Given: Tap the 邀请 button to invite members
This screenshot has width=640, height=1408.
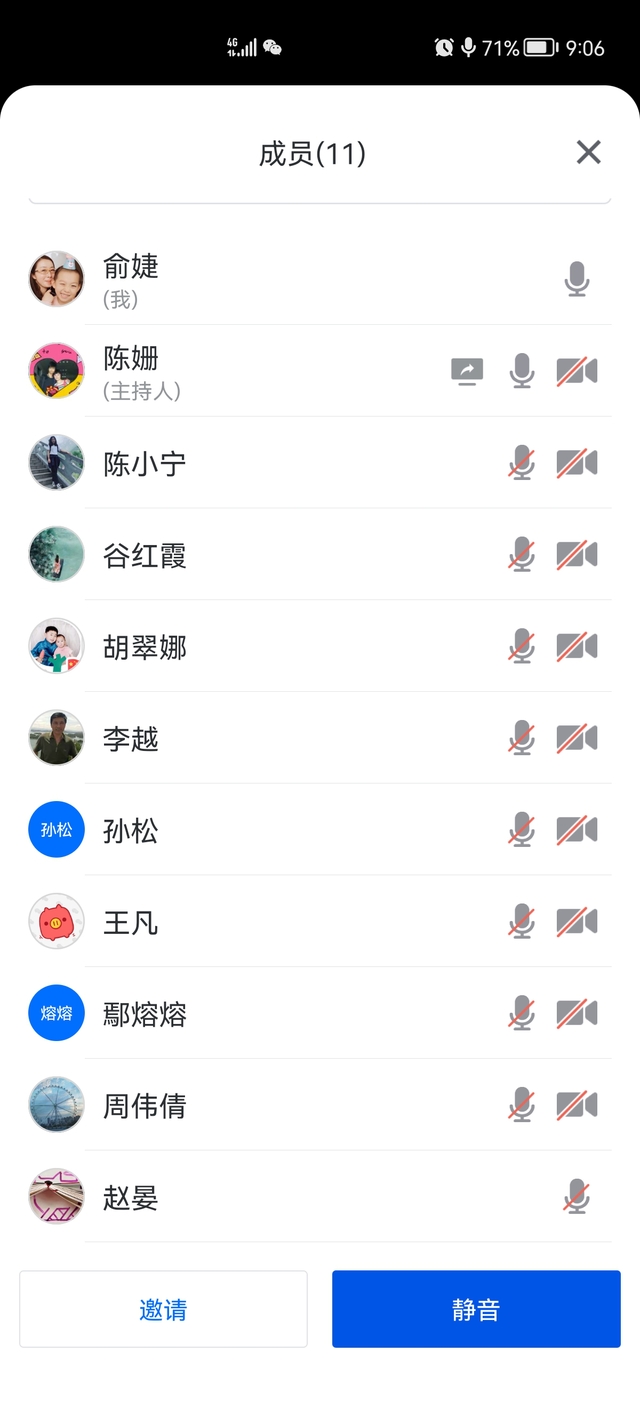Looking at the screenshot, I should (163, 1309).
